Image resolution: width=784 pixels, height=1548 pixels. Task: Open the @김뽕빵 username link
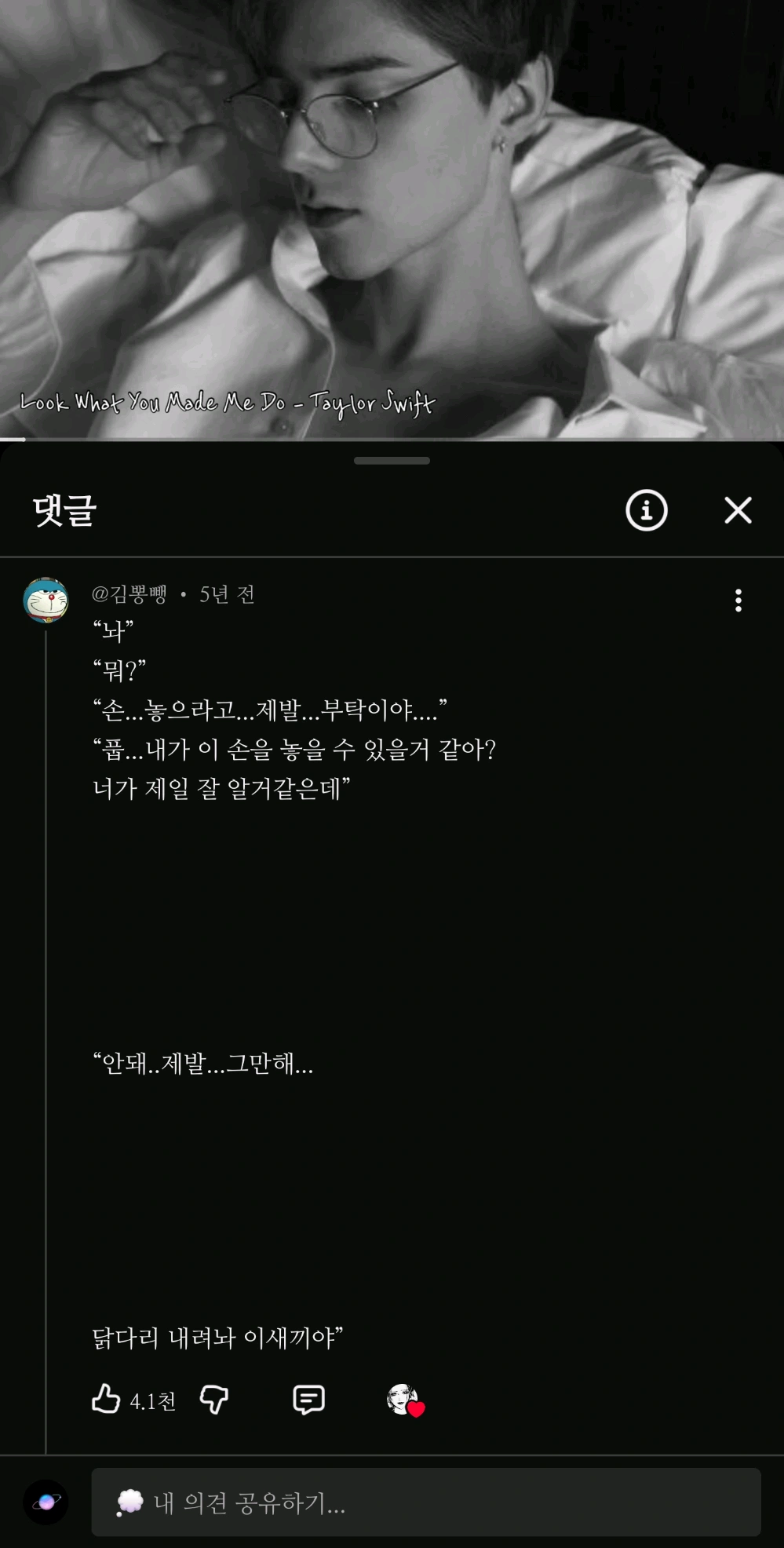pyautogui.click(x=129, y=594)
